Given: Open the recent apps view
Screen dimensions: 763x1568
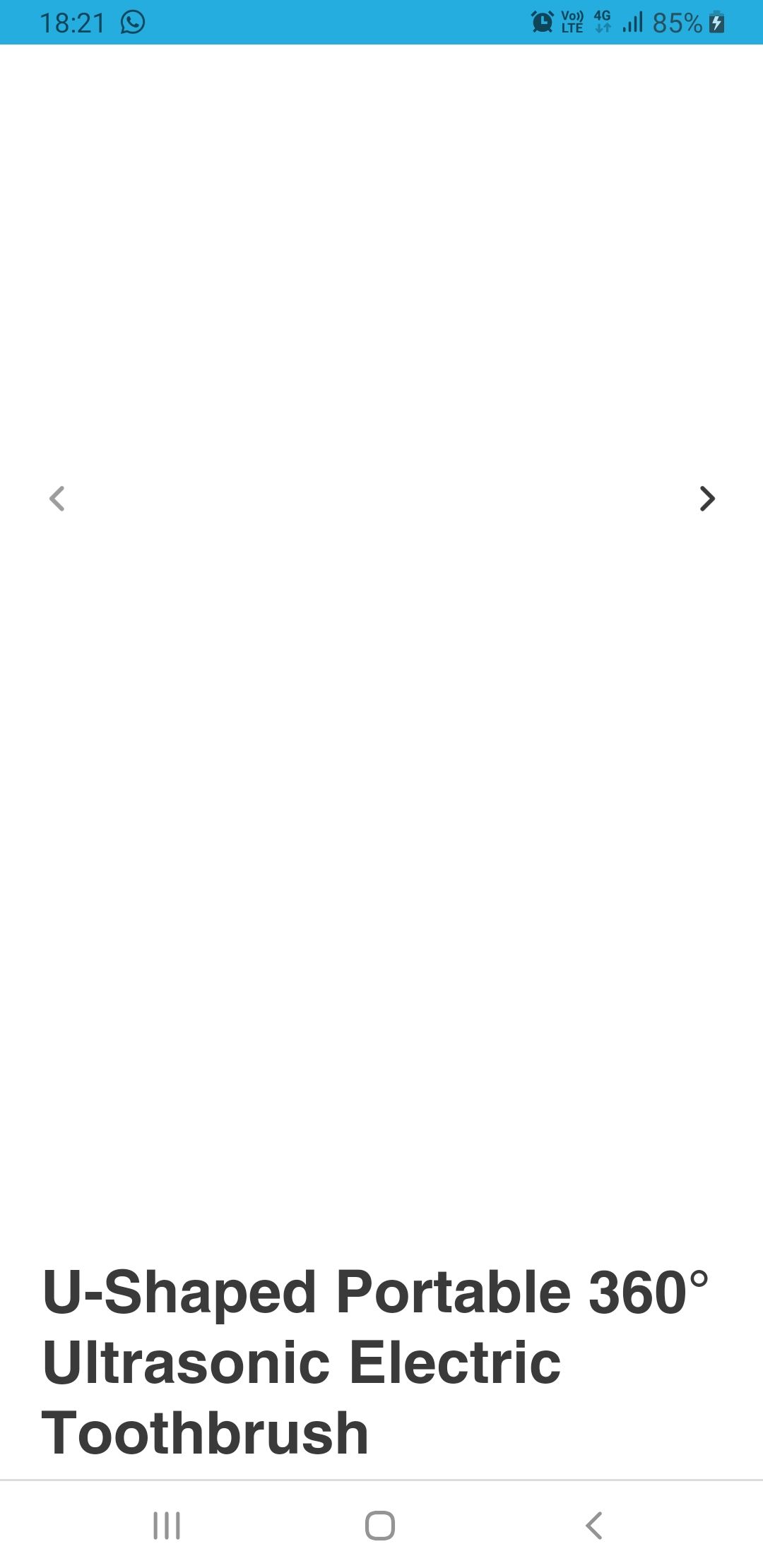Looking at the screenshot, I should pyautogui.click(x=167, y=1526).
